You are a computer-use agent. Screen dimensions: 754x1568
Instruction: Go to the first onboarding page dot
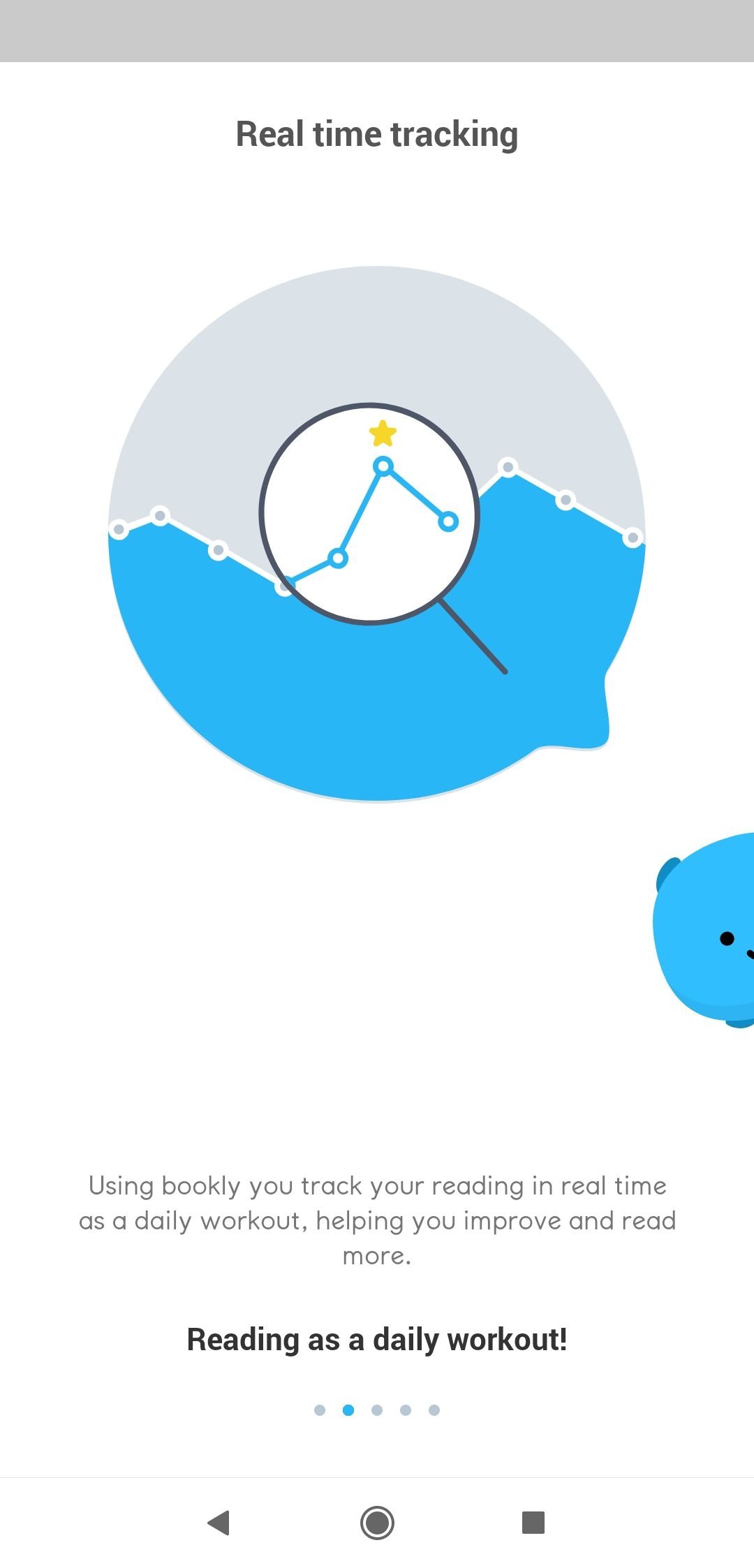[320, 1410]
